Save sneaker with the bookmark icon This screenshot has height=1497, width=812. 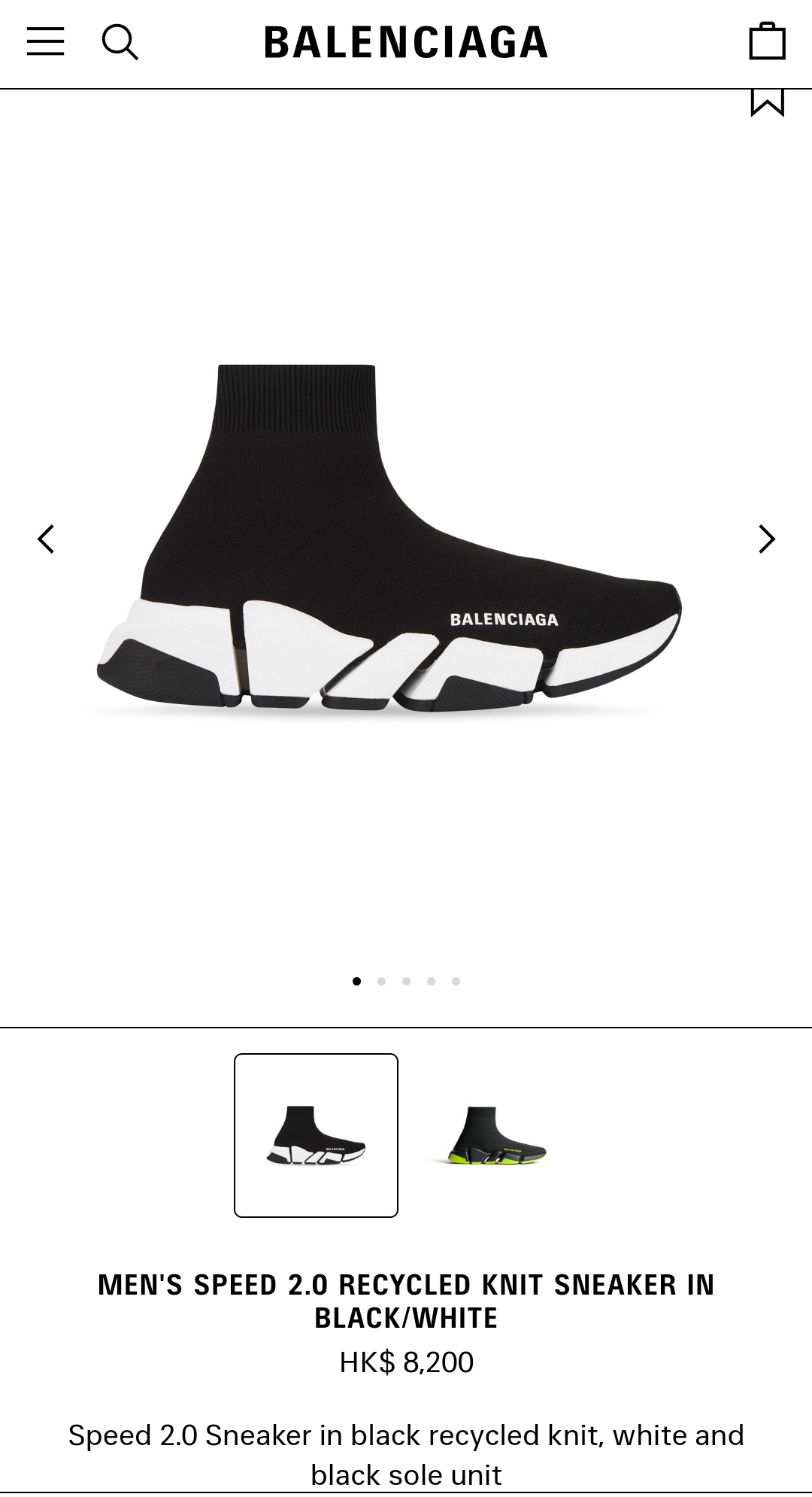(x=767, y=102)
